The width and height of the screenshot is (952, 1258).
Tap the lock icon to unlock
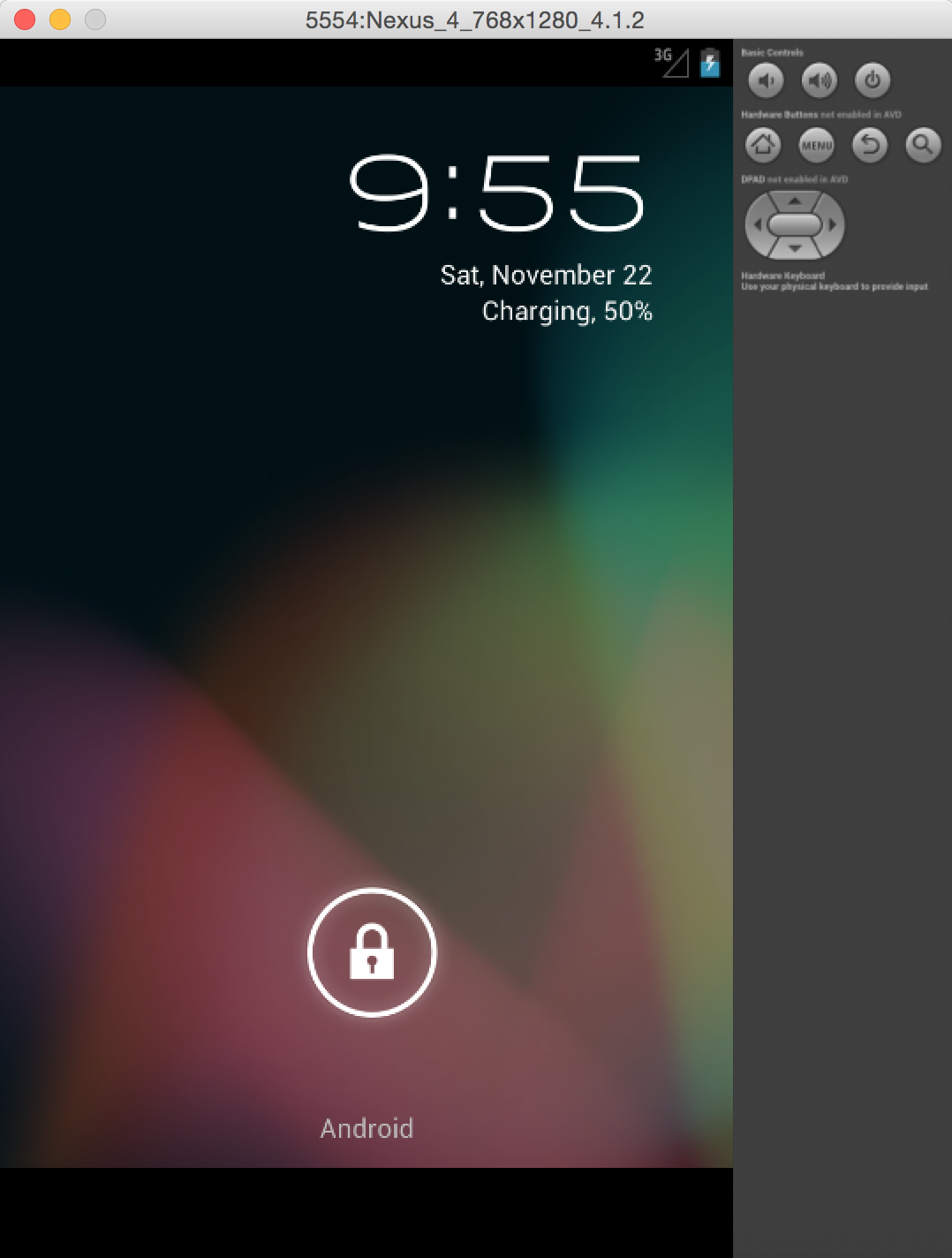point(372,951)
